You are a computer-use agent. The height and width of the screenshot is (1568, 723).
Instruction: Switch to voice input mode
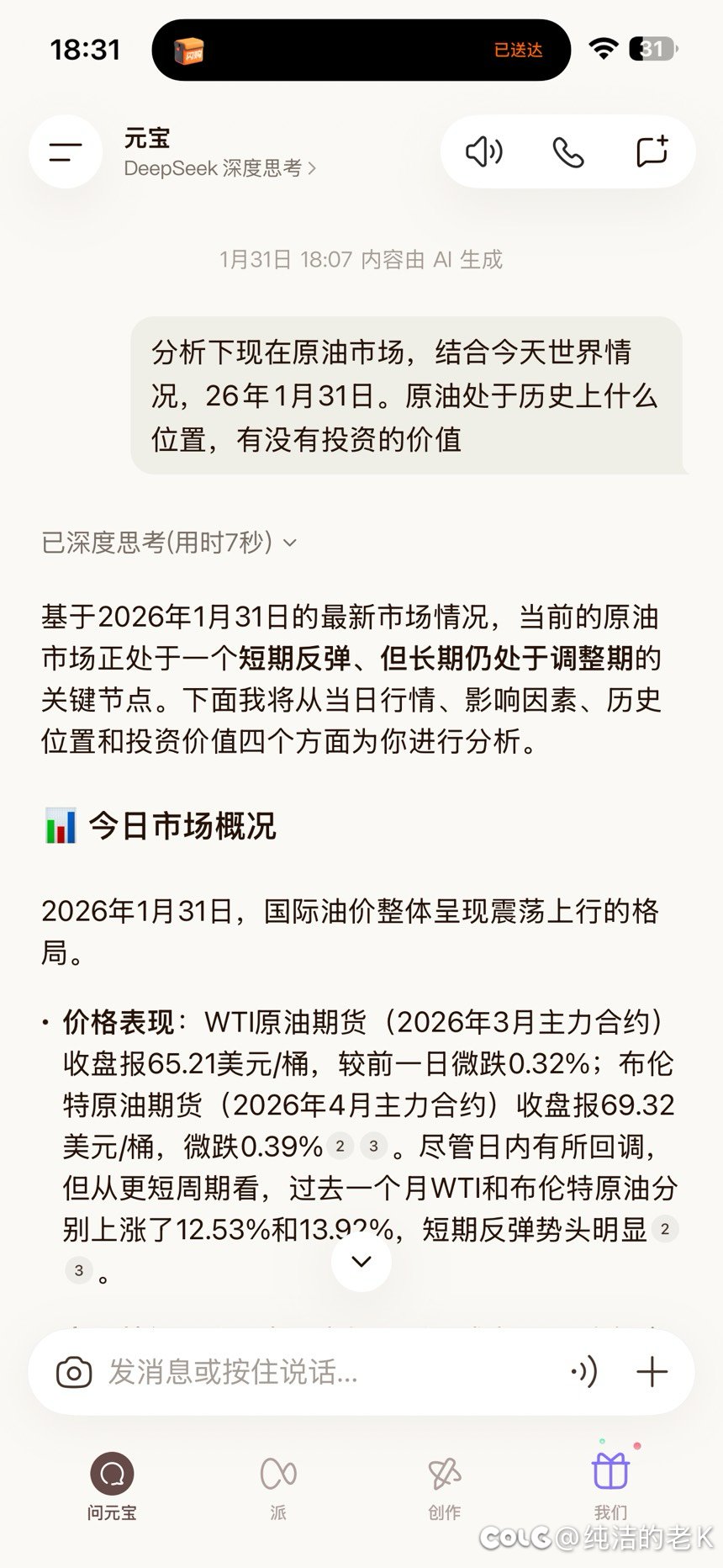tap(583, 1373)
